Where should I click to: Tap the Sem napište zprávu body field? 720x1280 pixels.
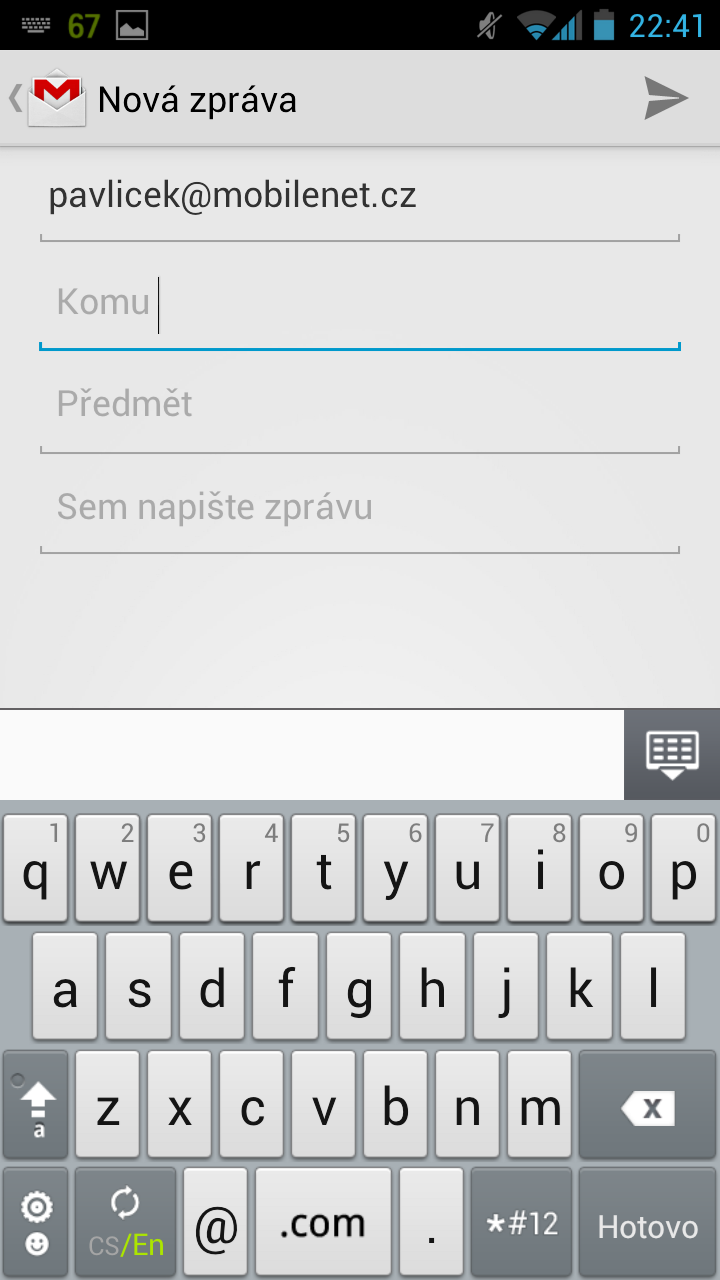(x=360, y=507)
